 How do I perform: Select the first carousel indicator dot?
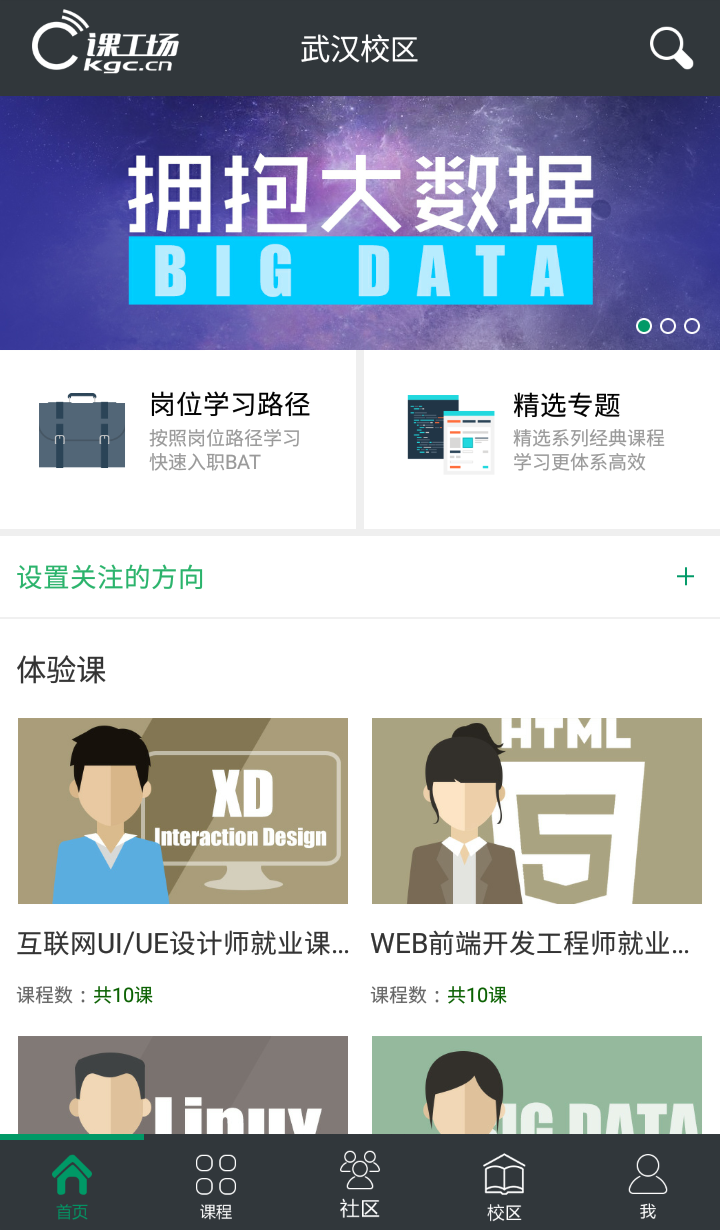pyautogui.click(x=645, y=325)
